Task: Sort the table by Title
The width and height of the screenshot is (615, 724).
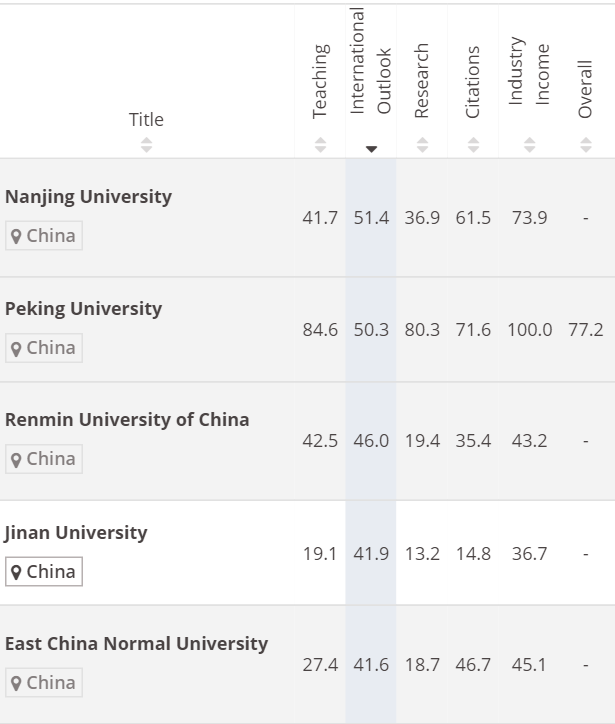Action: pyautogui.click(x=146, y=120)
